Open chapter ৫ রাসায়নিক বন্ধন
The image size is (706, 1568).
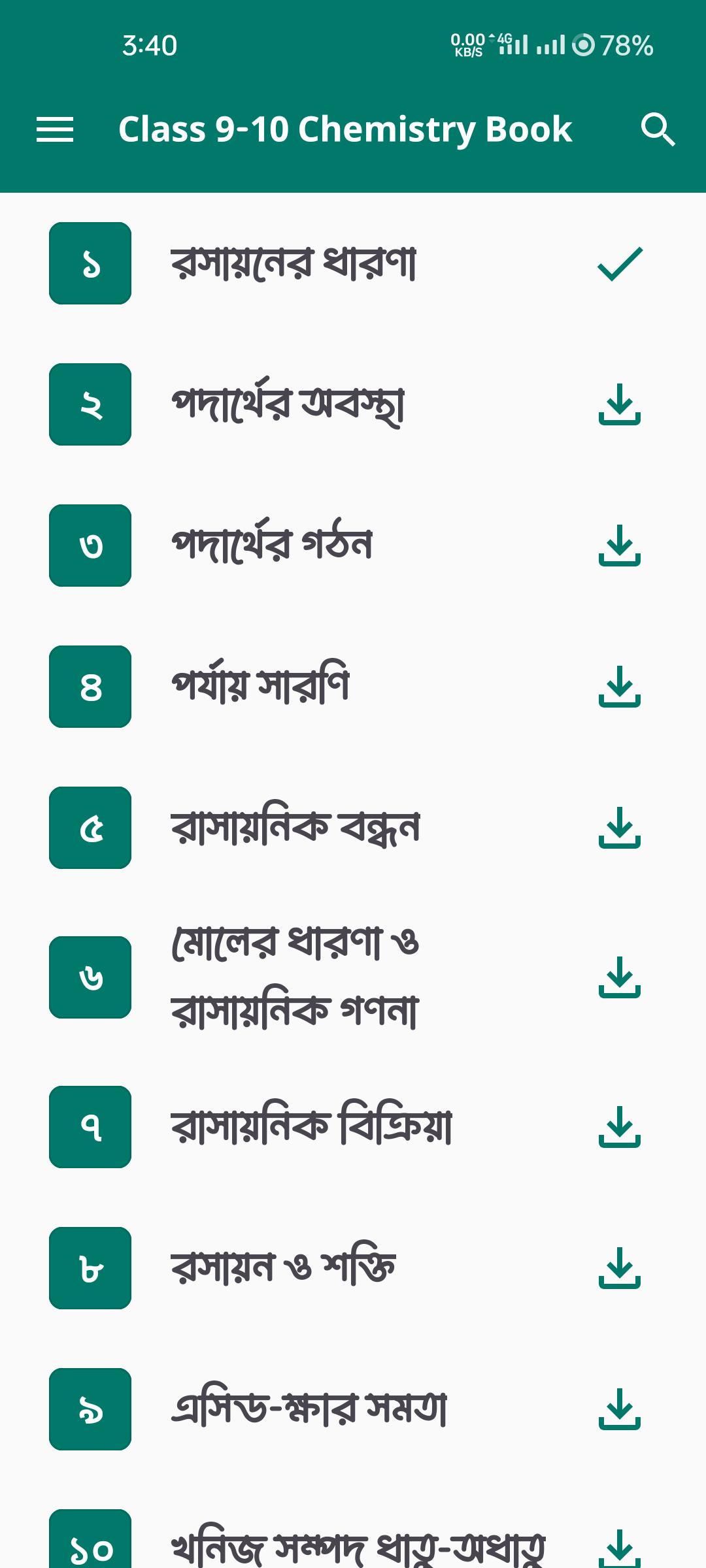point(294,828)
